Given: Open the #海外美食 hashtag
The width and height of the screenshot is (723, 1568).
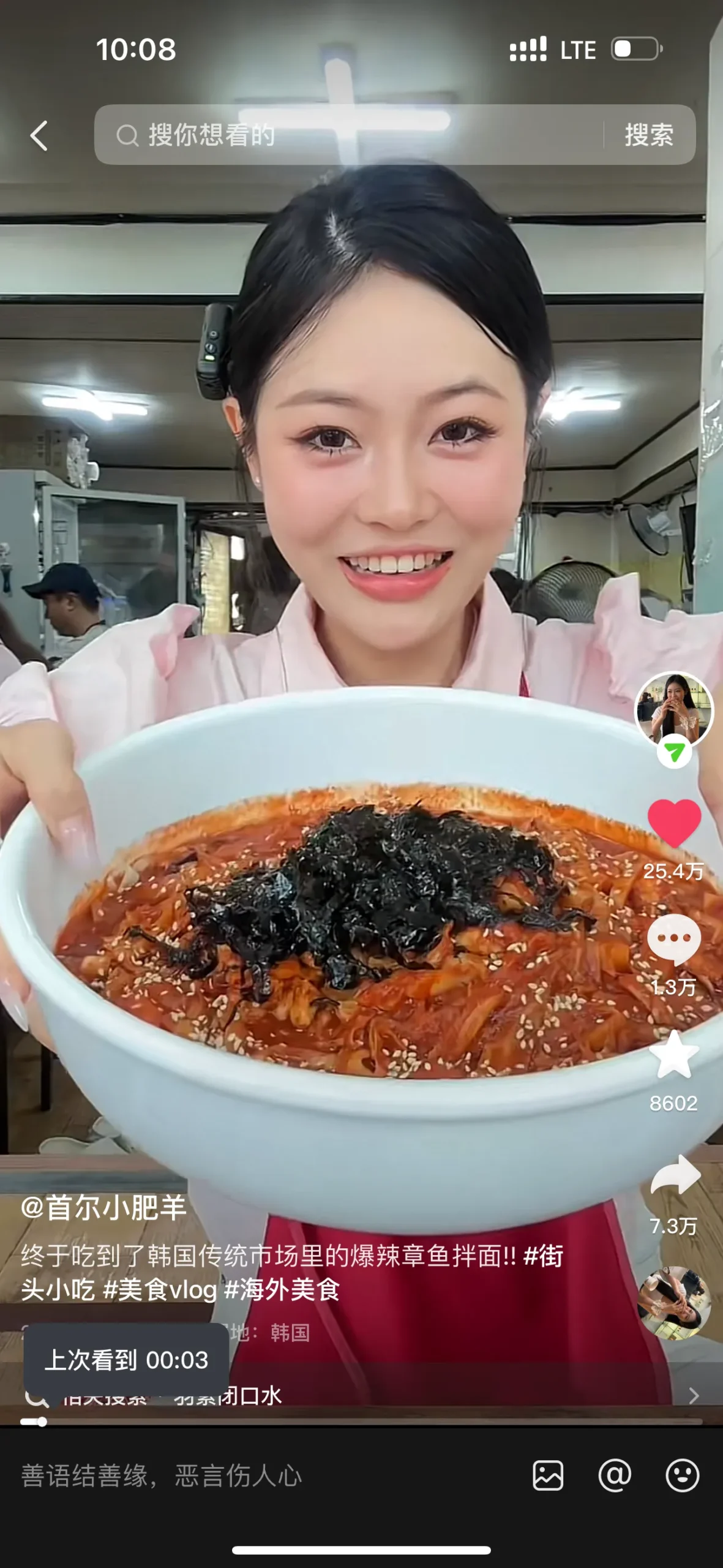Looking at the screenshot, I should coord(282,1289).
